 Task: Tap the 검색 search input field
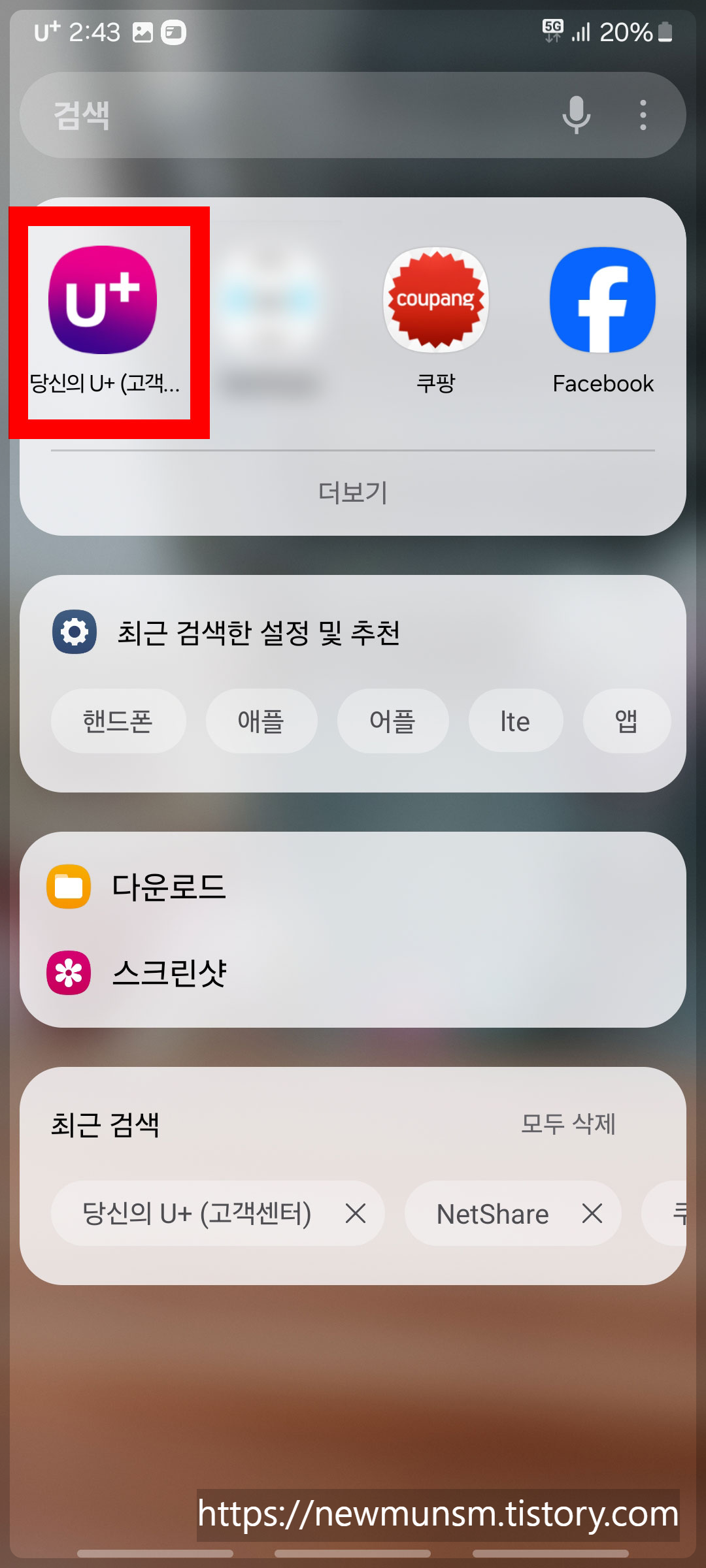pos(261,114)
